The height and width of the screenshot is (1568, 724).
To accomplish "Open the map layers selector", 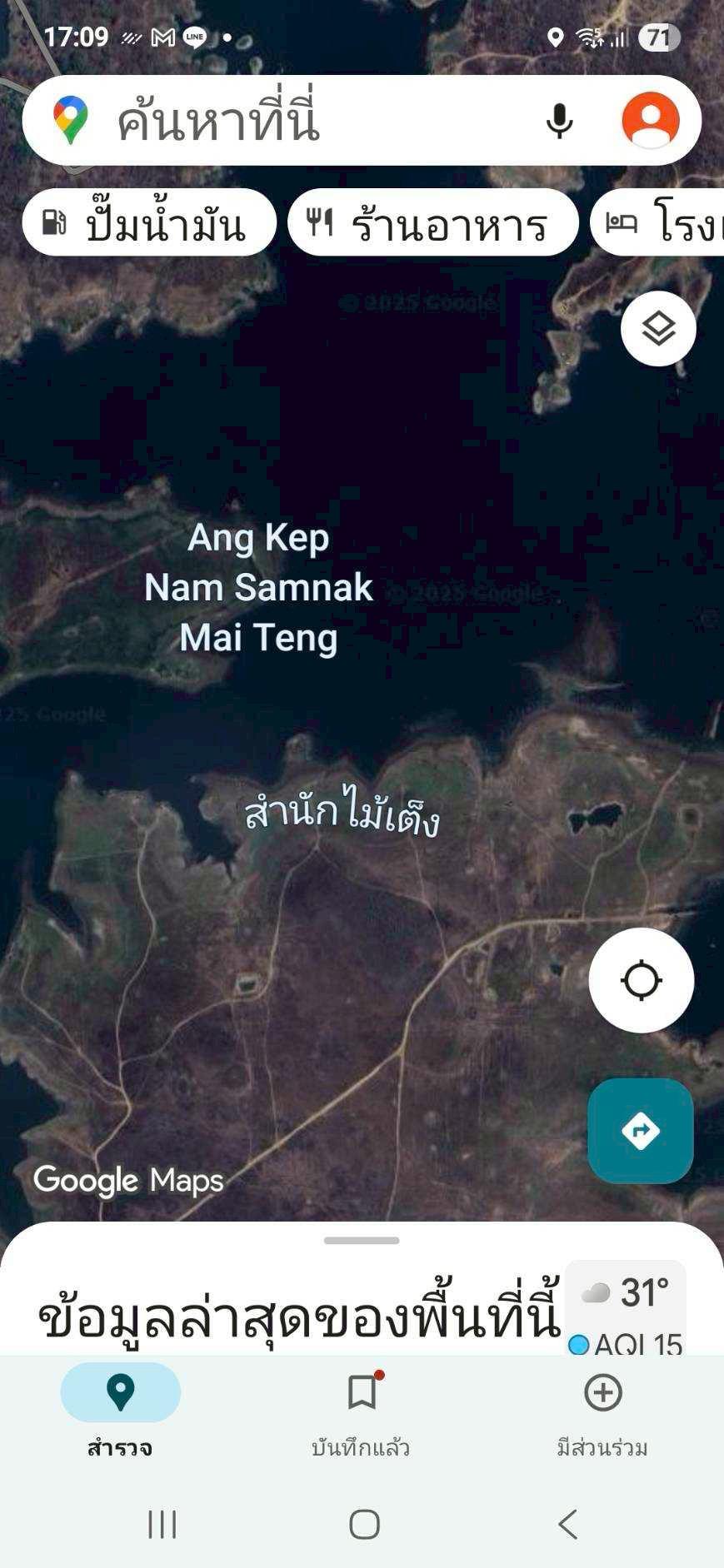I will tap(658, 329).
